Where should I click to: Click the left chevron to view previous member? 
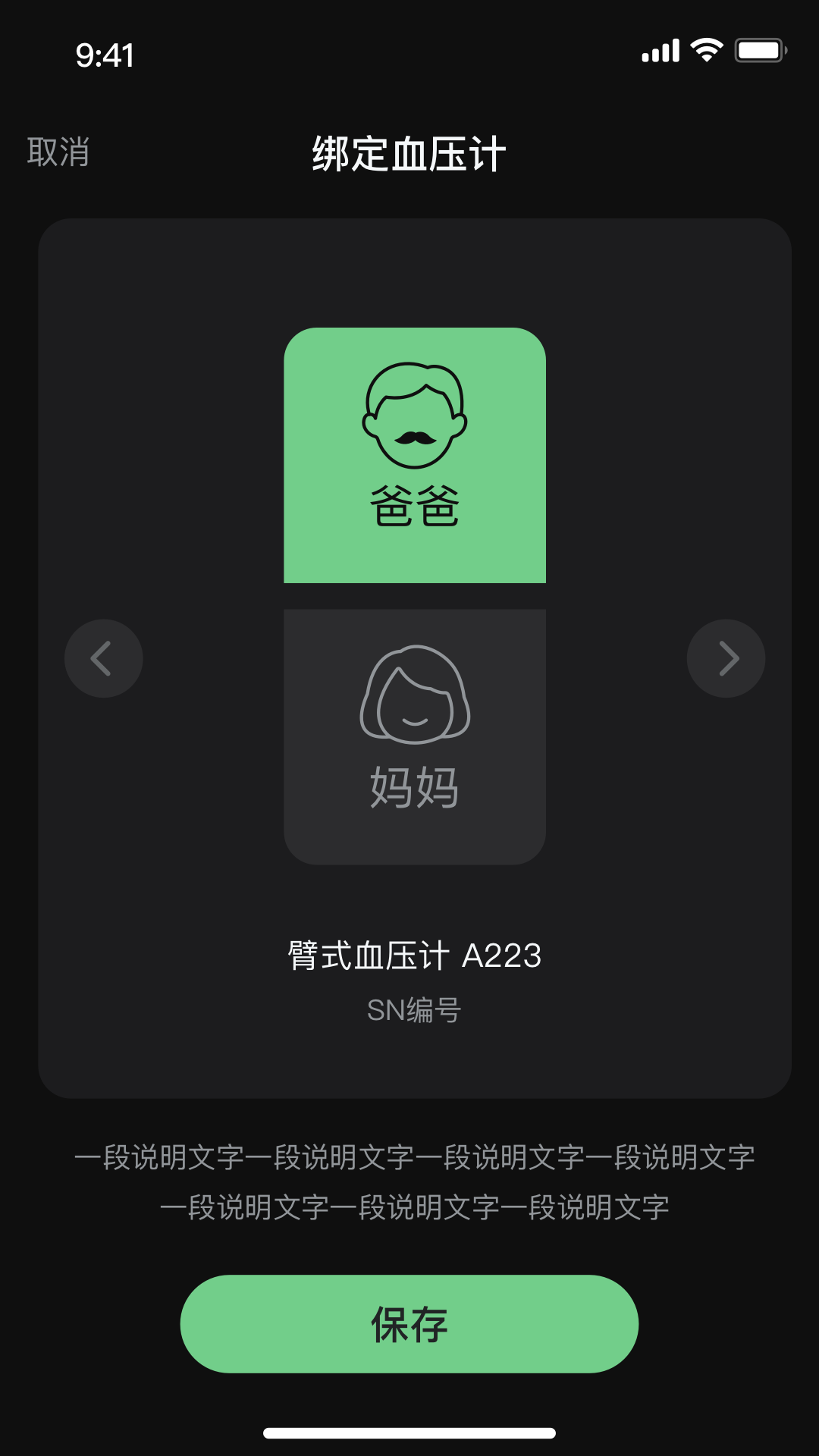102,658
